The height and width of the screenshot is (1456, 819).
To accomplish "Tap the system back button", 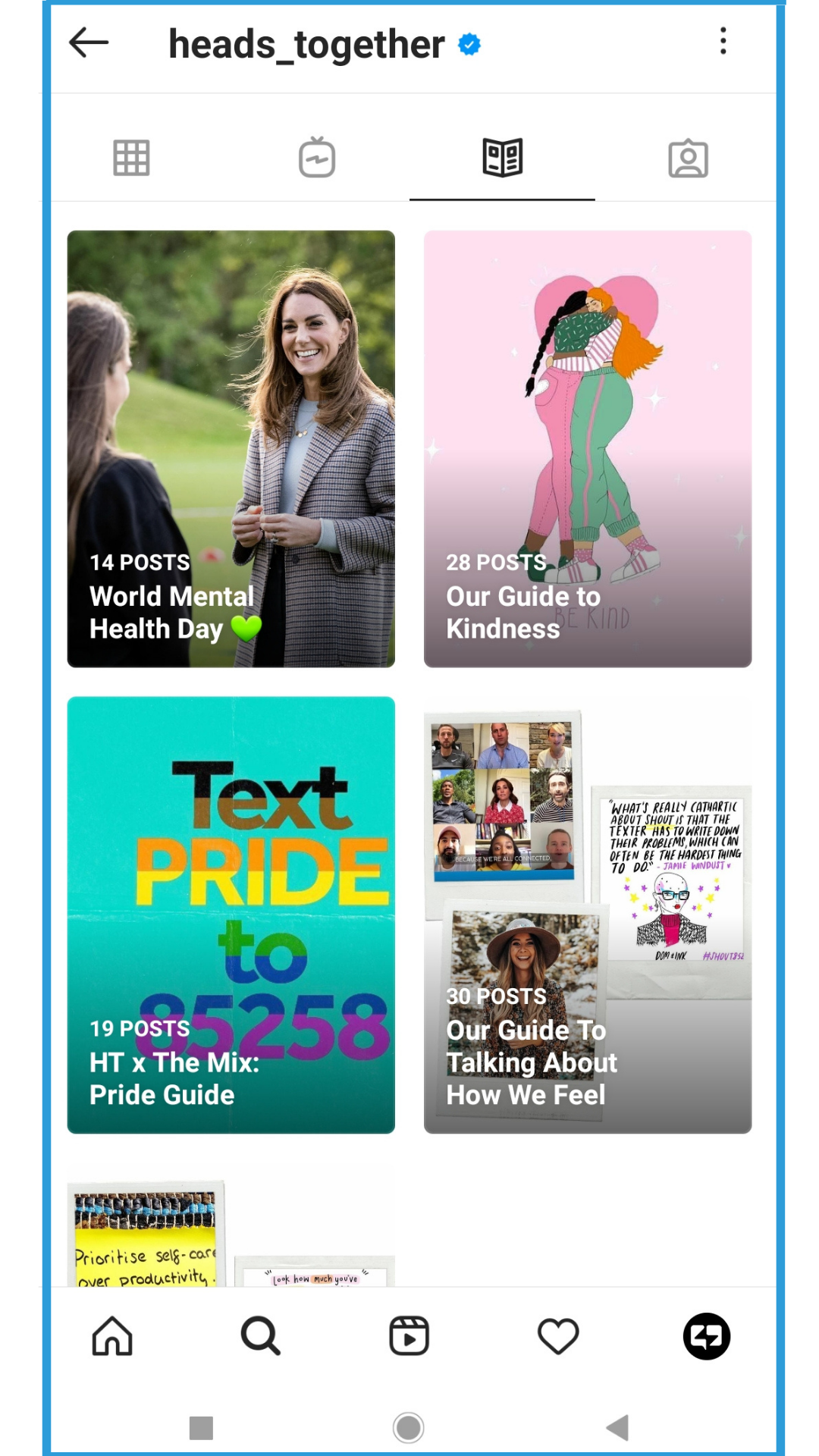I will click(617, 1427).
